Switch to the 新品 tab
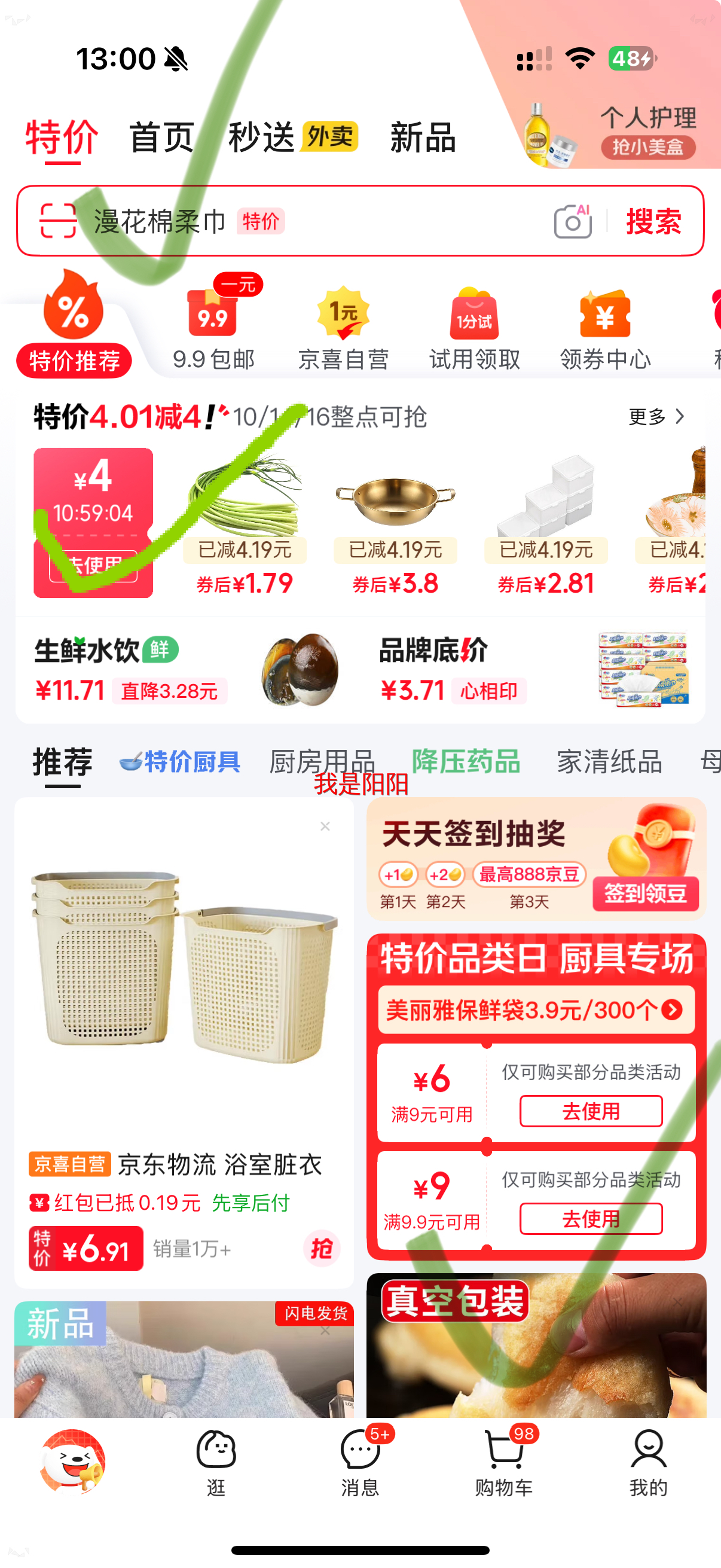 pyautogui.click(x=423, y=137)
